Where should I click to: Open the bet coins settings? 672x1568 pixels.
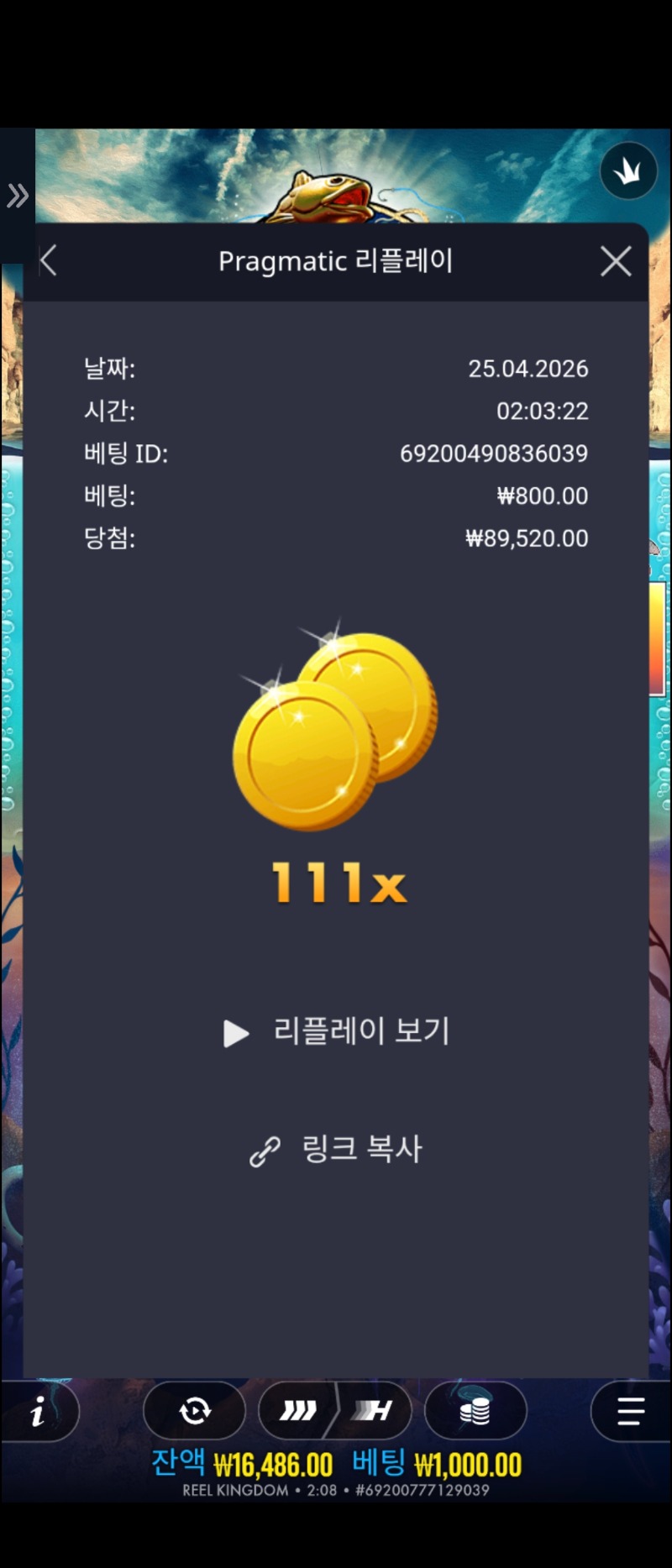[475, 1411]
